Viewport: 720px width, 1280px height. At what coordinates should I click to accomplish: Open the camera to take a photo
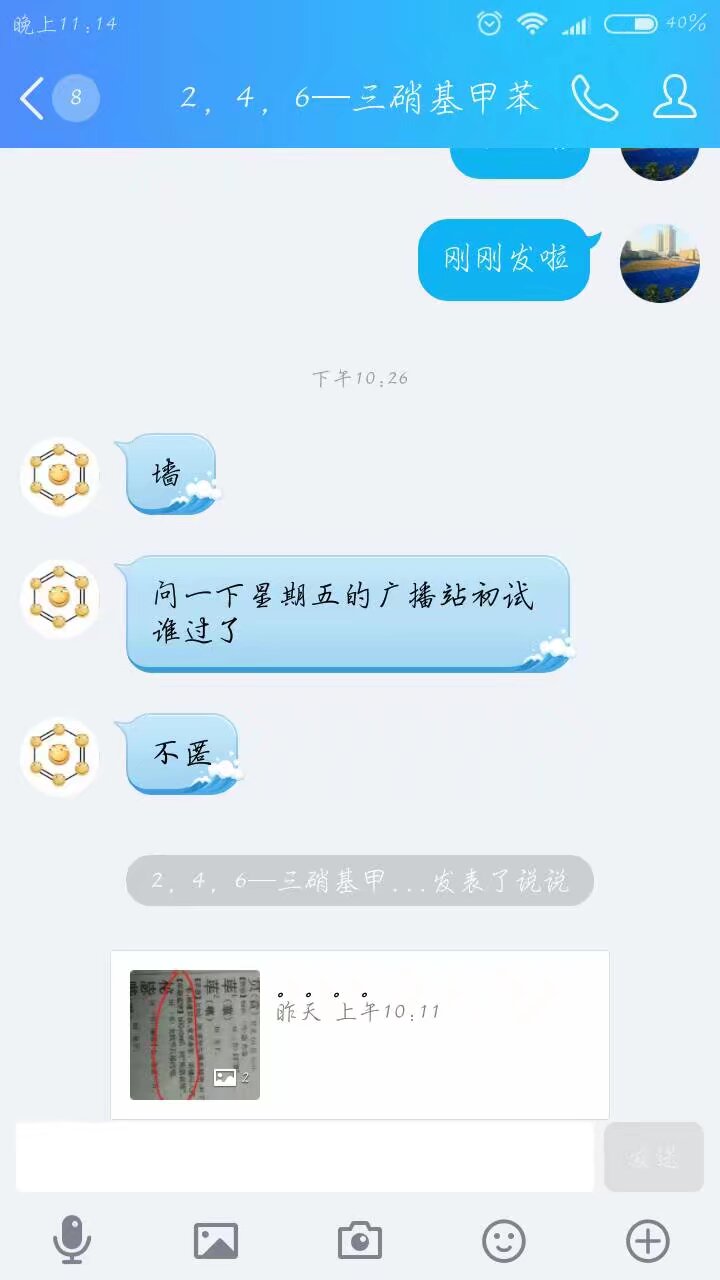pos(360,1241)
